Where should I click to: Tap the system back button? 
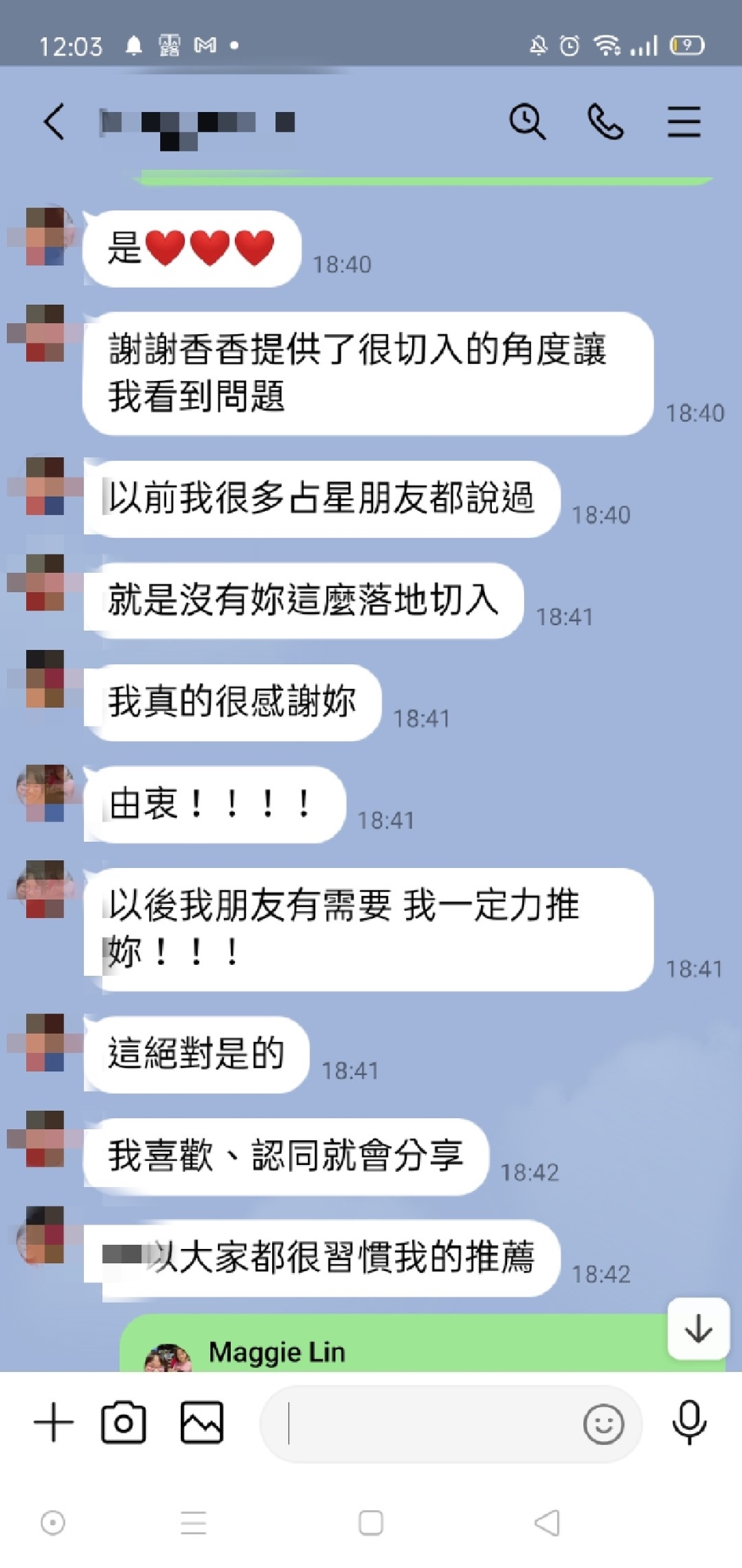tap(547, 1523)
